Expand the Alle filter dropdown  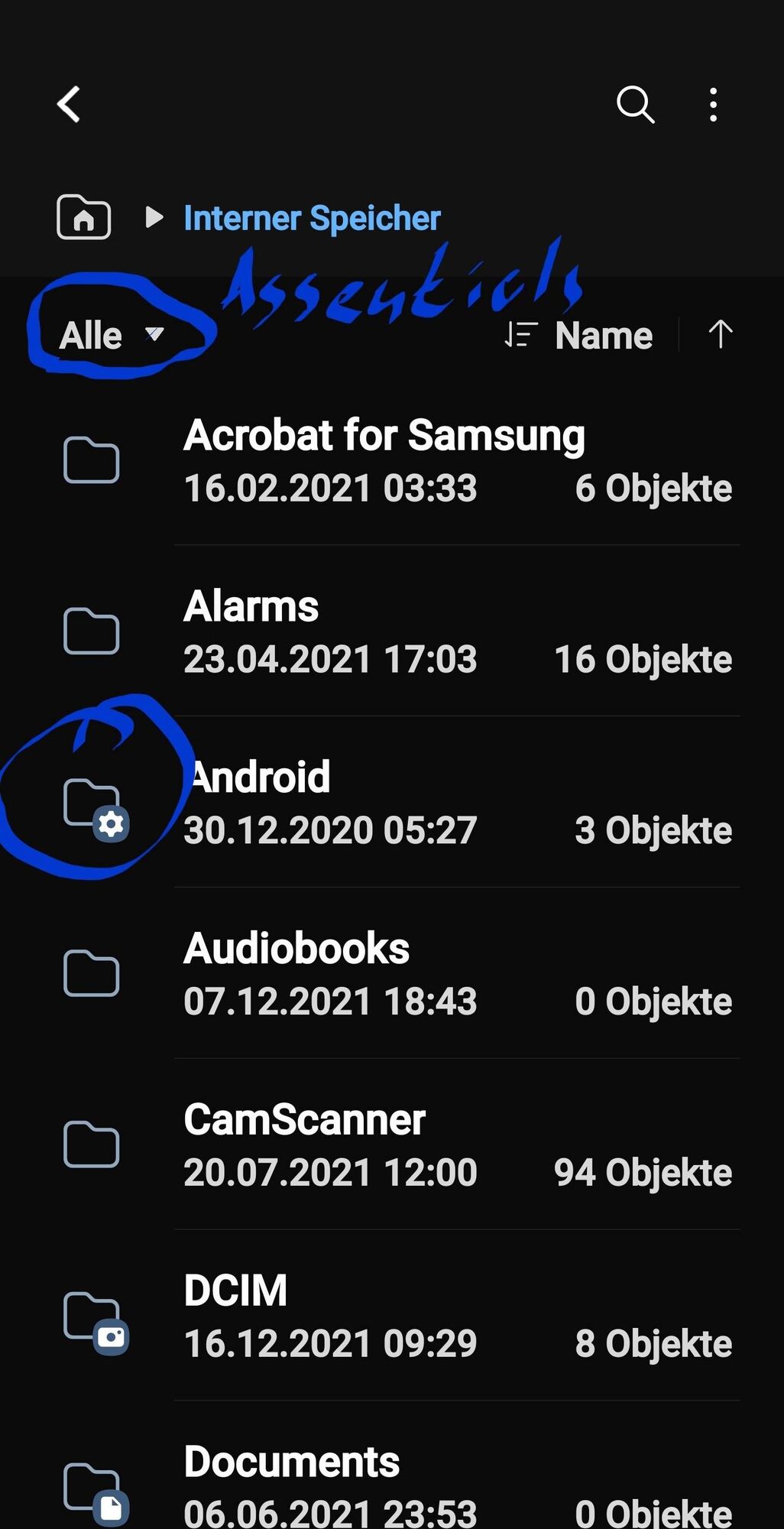pyautogui.click(x=111, y=335)
